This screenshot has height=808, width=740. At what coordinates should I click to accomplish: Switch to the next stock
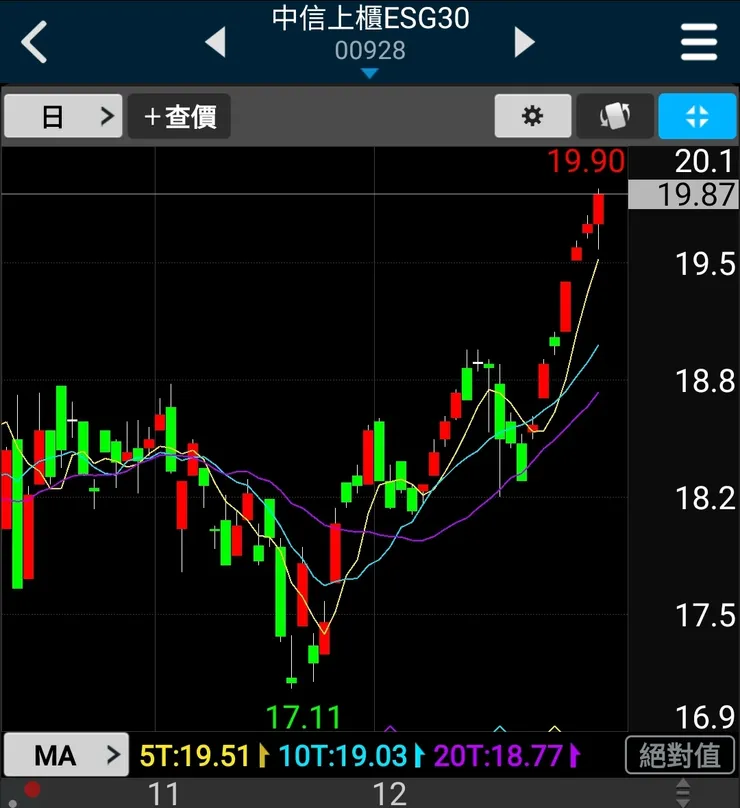tap(524, 43)
